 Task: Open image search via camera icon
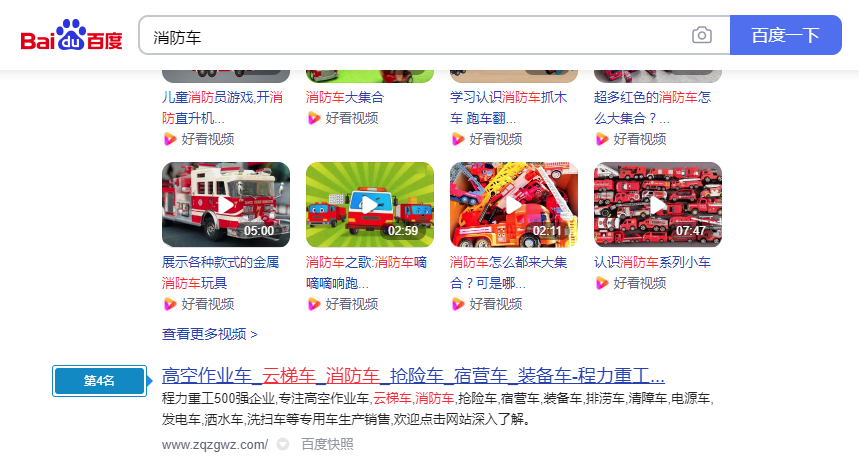(702, 36)
